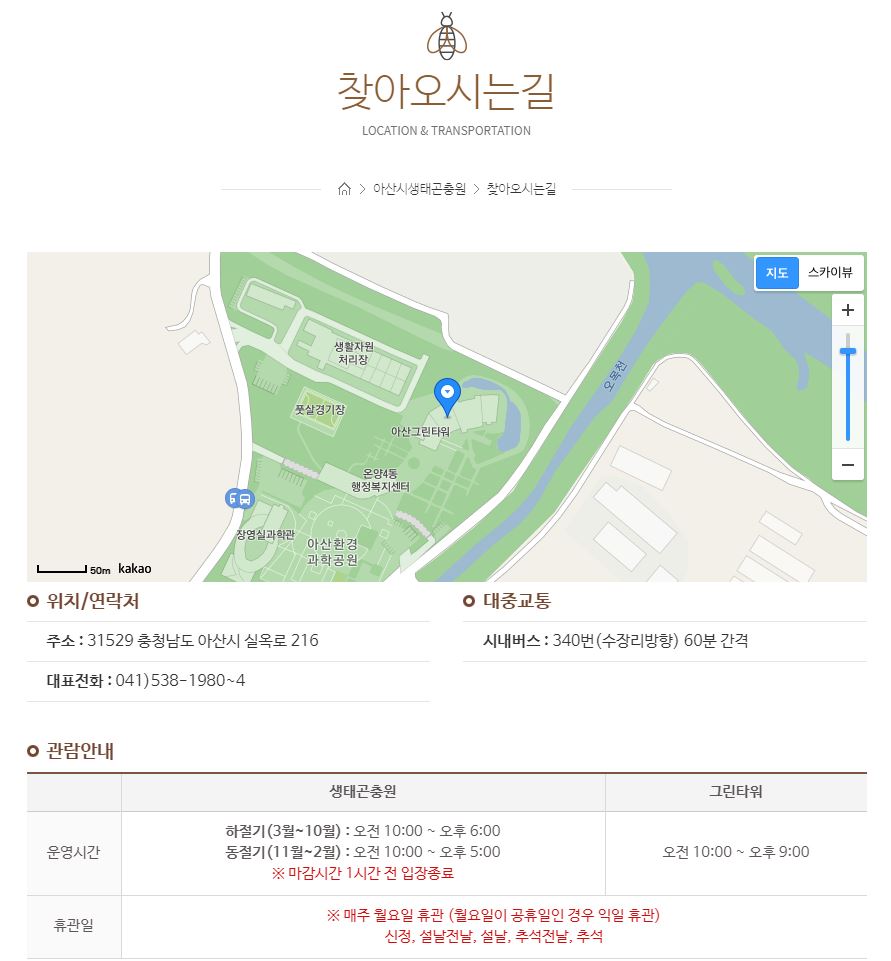Open the kakao map logo link
Screen dimensions: 891x961
134,569
